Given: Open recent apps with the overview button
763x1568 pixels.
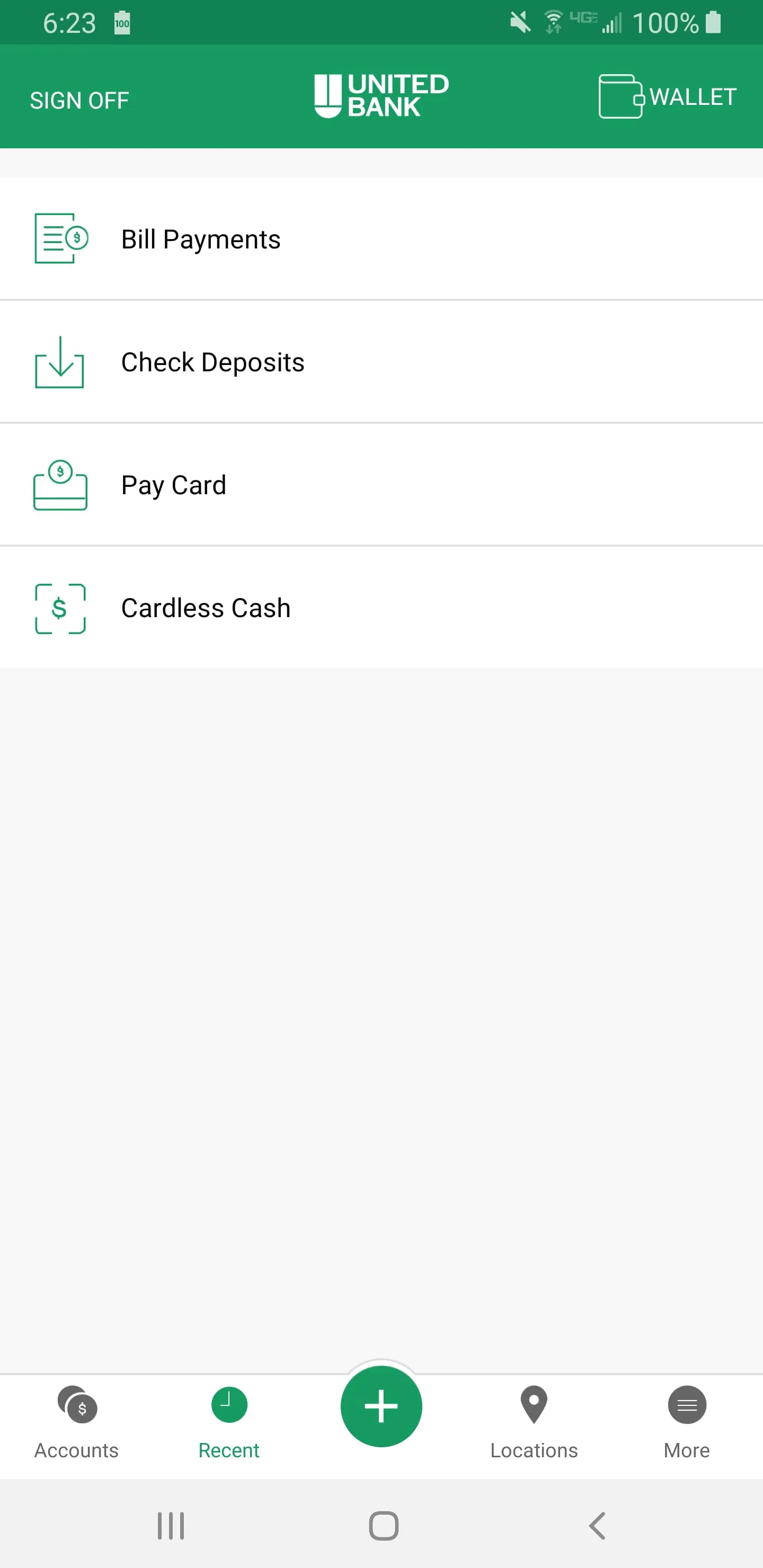Looking at the screenshot, I should click(171, 1526).
